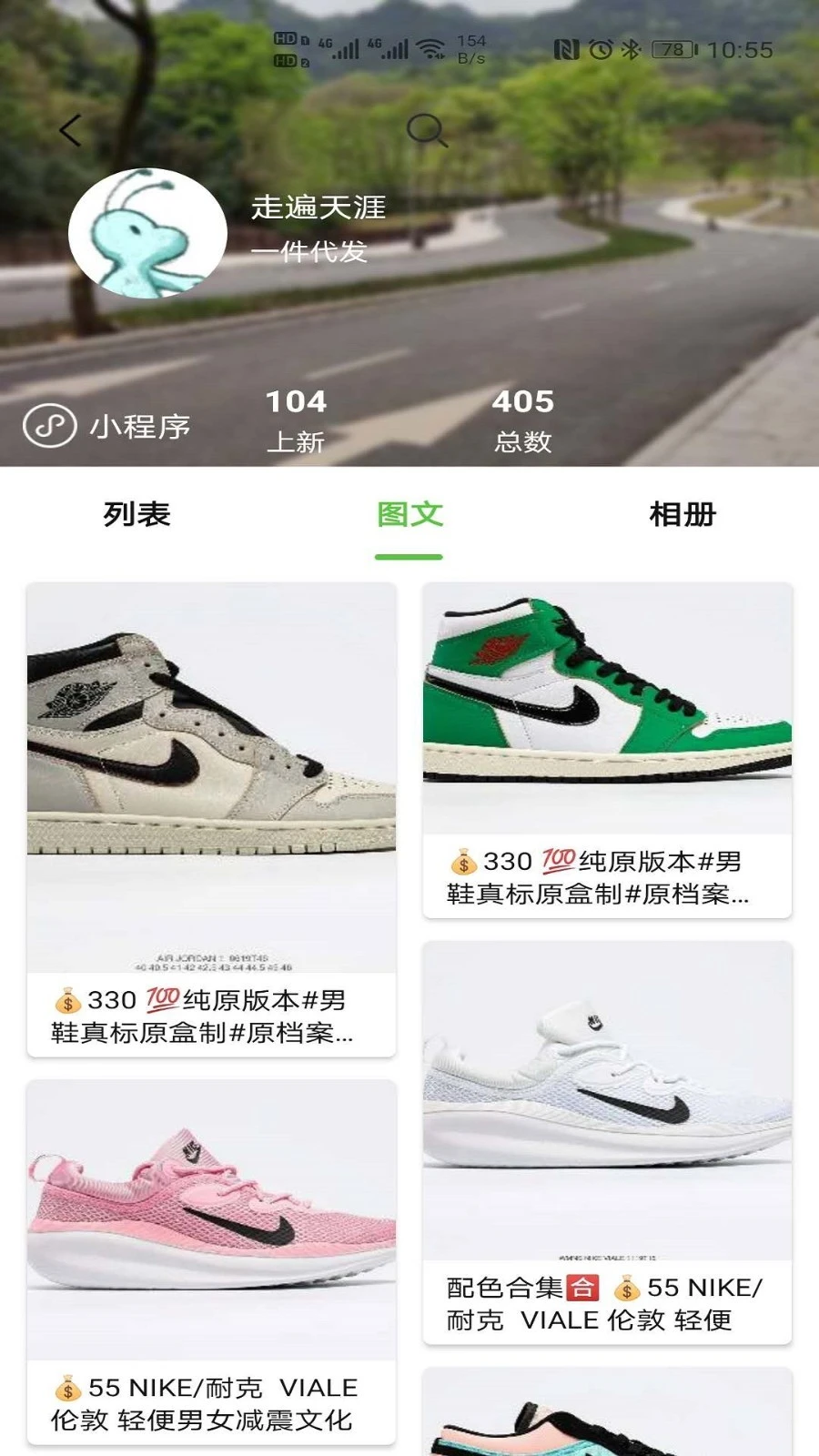Open the 图文 tab

pos(408,514)
